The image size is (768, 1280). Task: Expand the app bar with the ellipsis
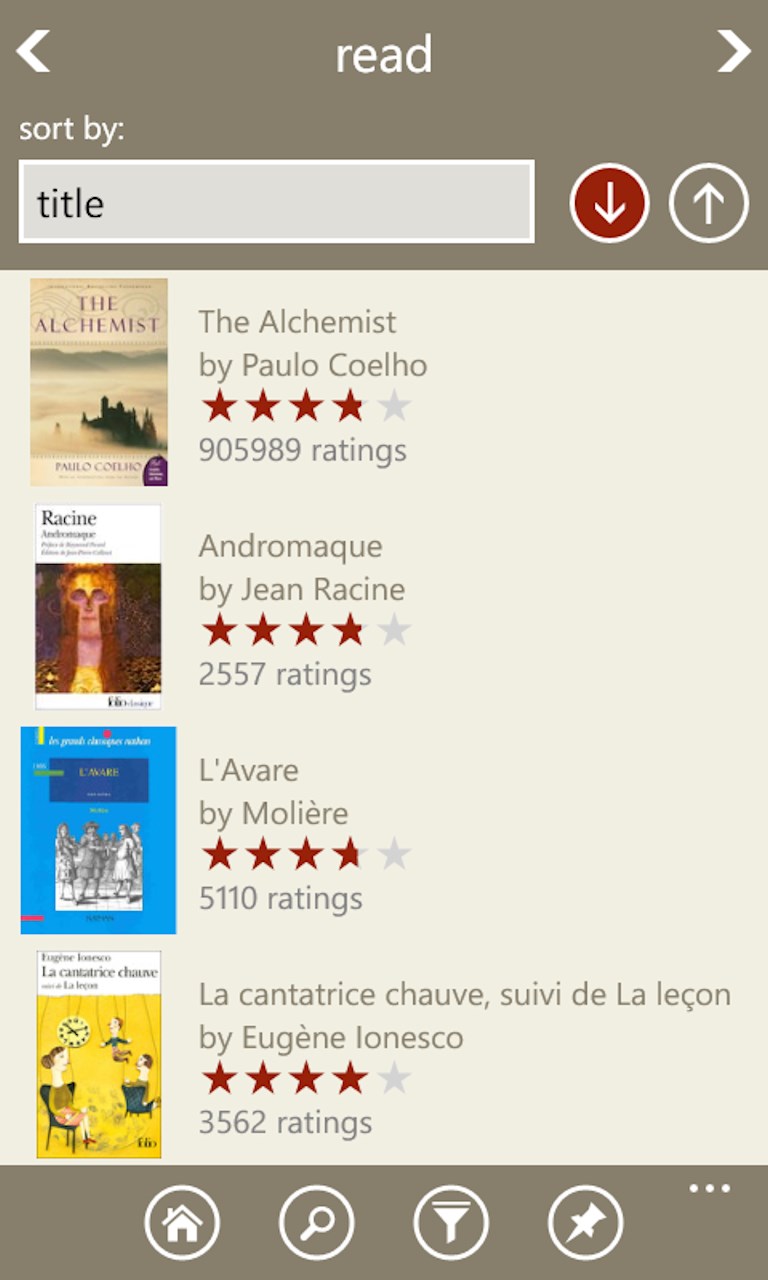[708, 1187]
